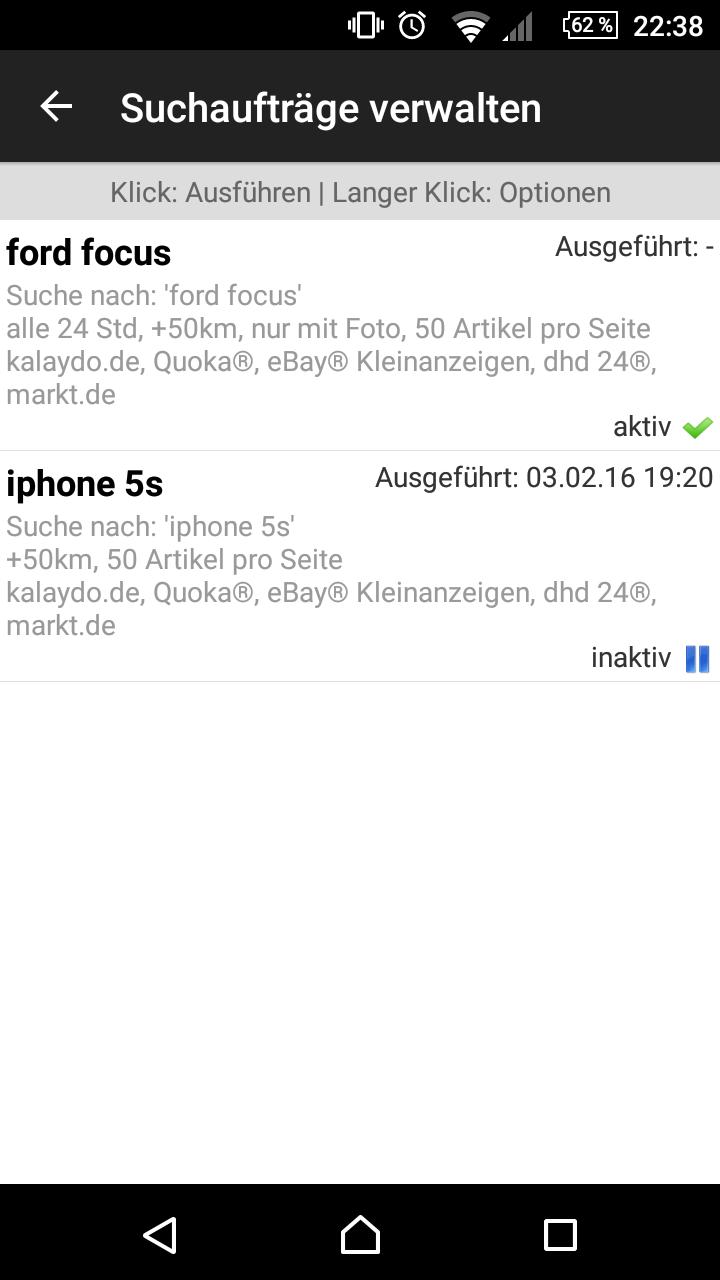Select the Suchaufträge verwalten title
The height and width of the screenshot is (1280, 720).
pyautogui.click(x=330, y=105)
